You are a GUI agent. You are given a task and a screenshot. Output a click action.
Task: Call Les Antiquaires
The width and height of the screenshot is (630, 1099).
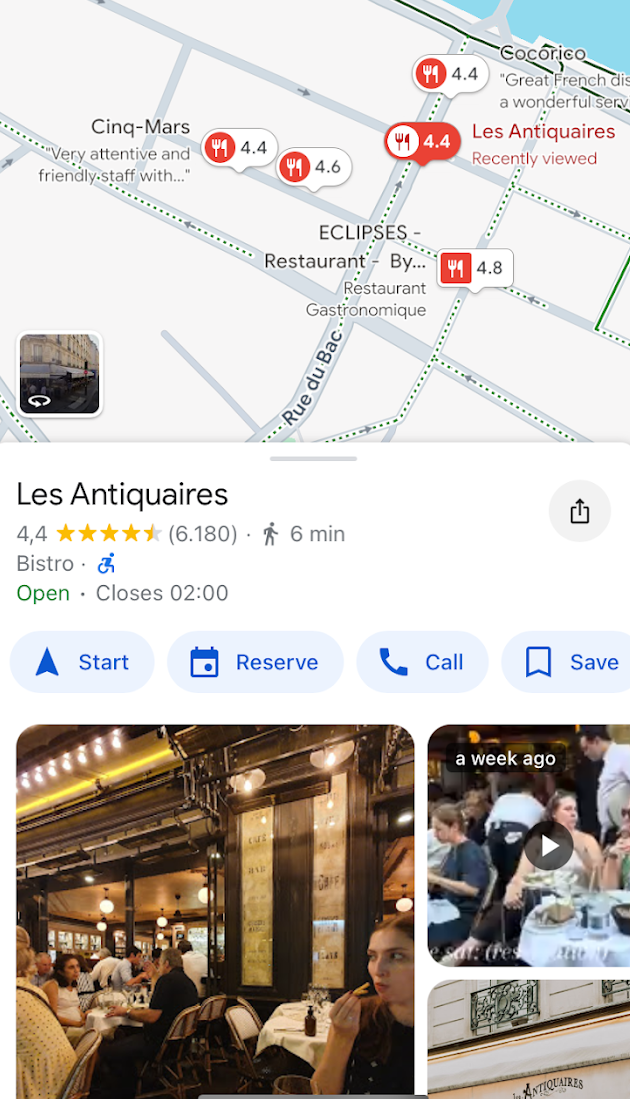(x=422, y=662)
